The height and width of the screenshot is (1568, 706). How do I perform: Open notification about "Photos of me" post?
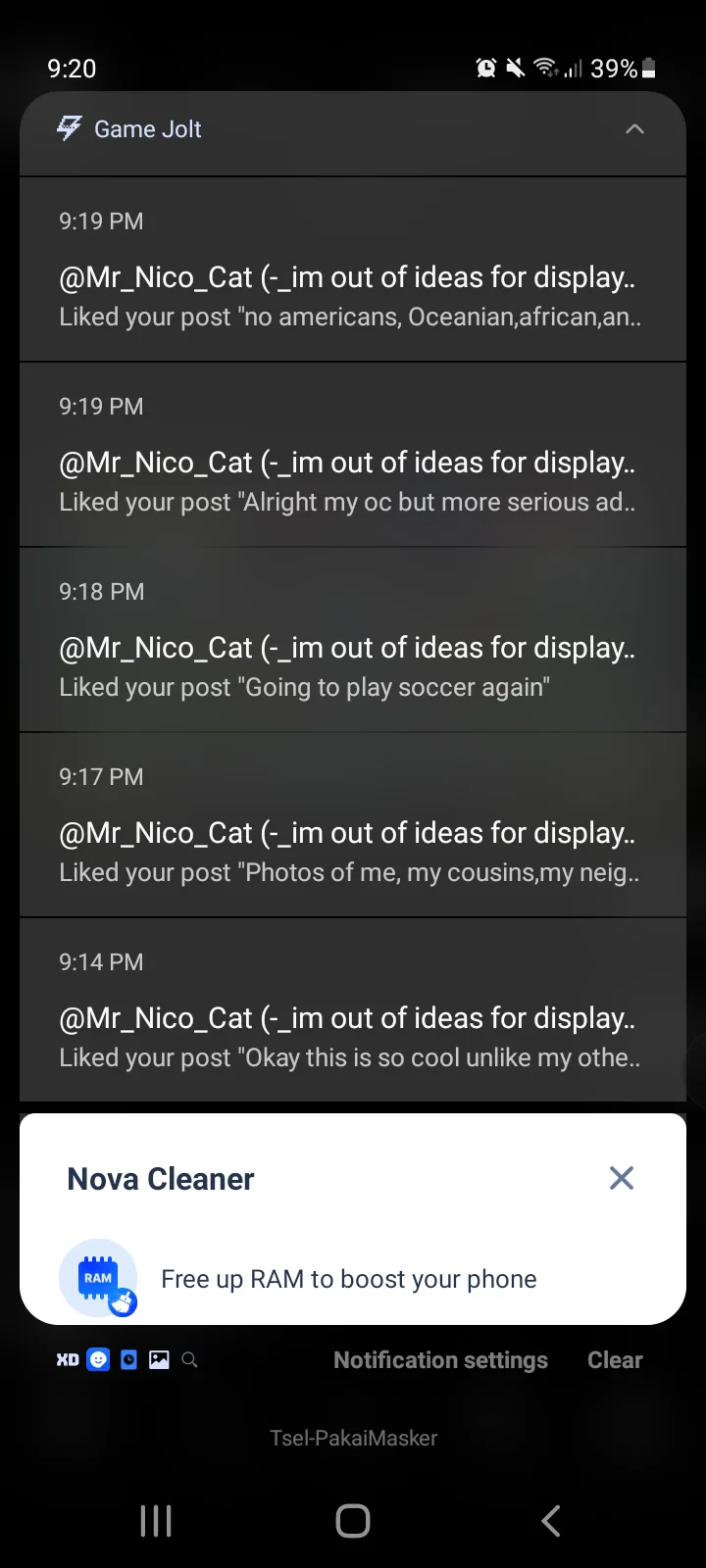353,825
